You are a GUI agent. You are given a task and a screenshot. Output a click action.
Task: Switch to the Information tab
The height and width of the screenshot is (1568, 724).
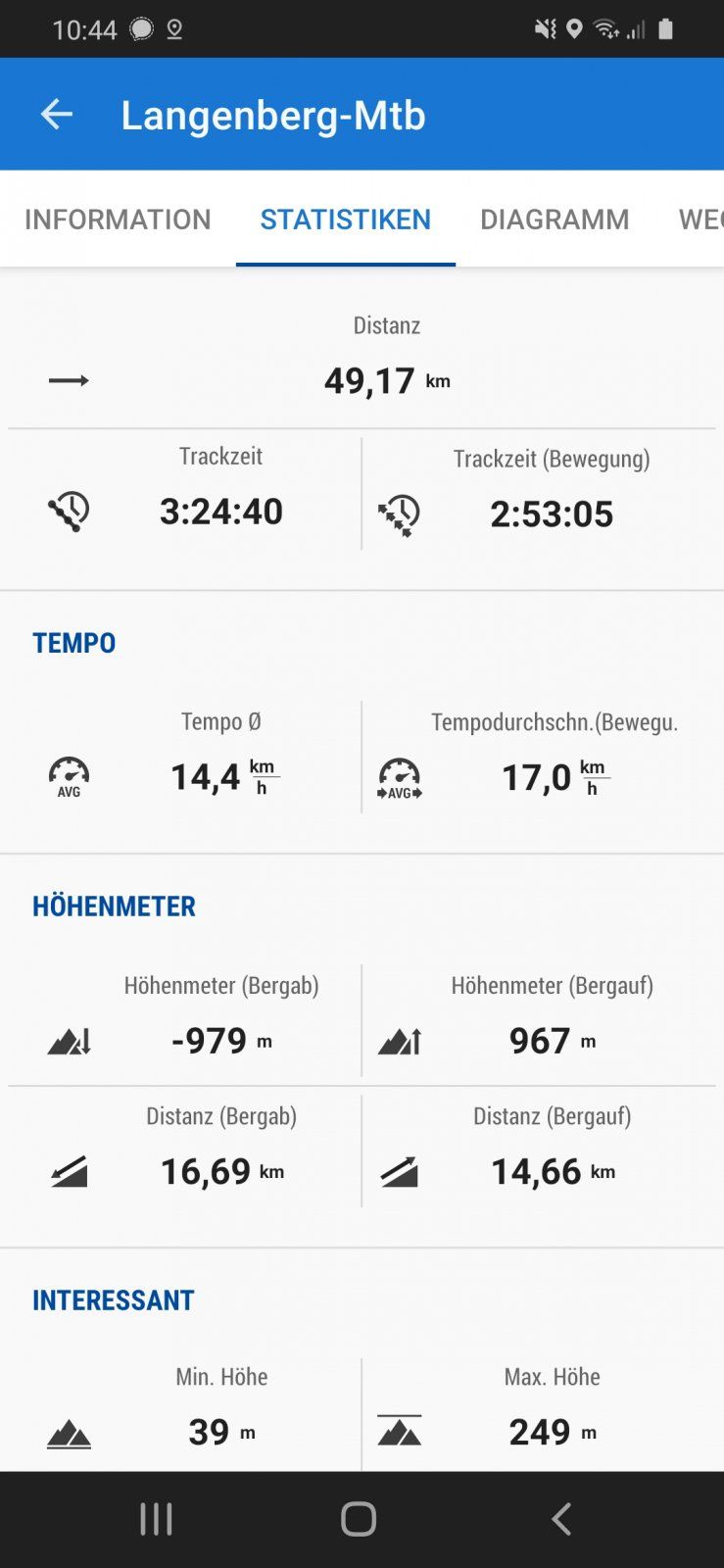click(118, 220)
